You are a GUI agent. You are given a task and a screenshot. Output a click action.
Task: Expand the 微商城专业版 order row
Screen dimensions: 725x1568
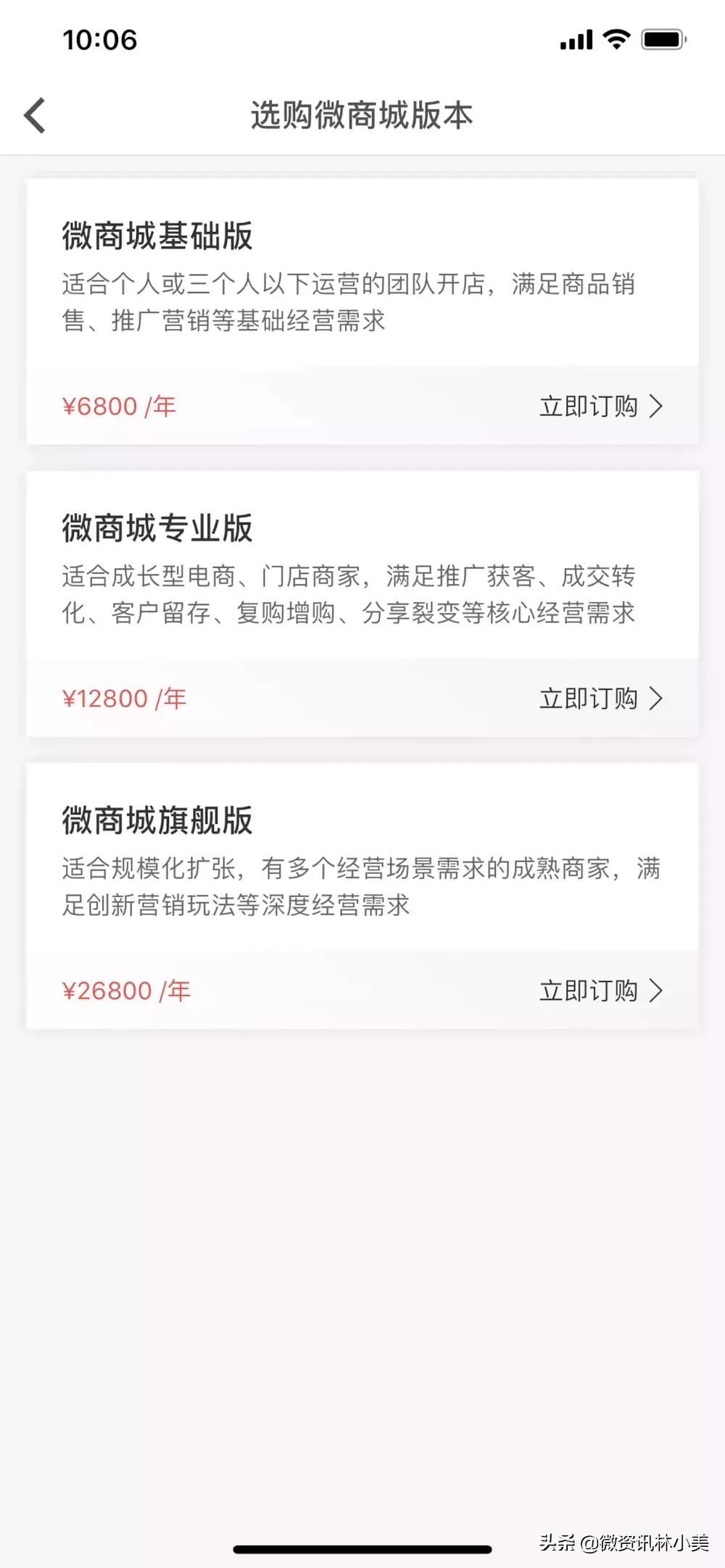coord(362,698)
